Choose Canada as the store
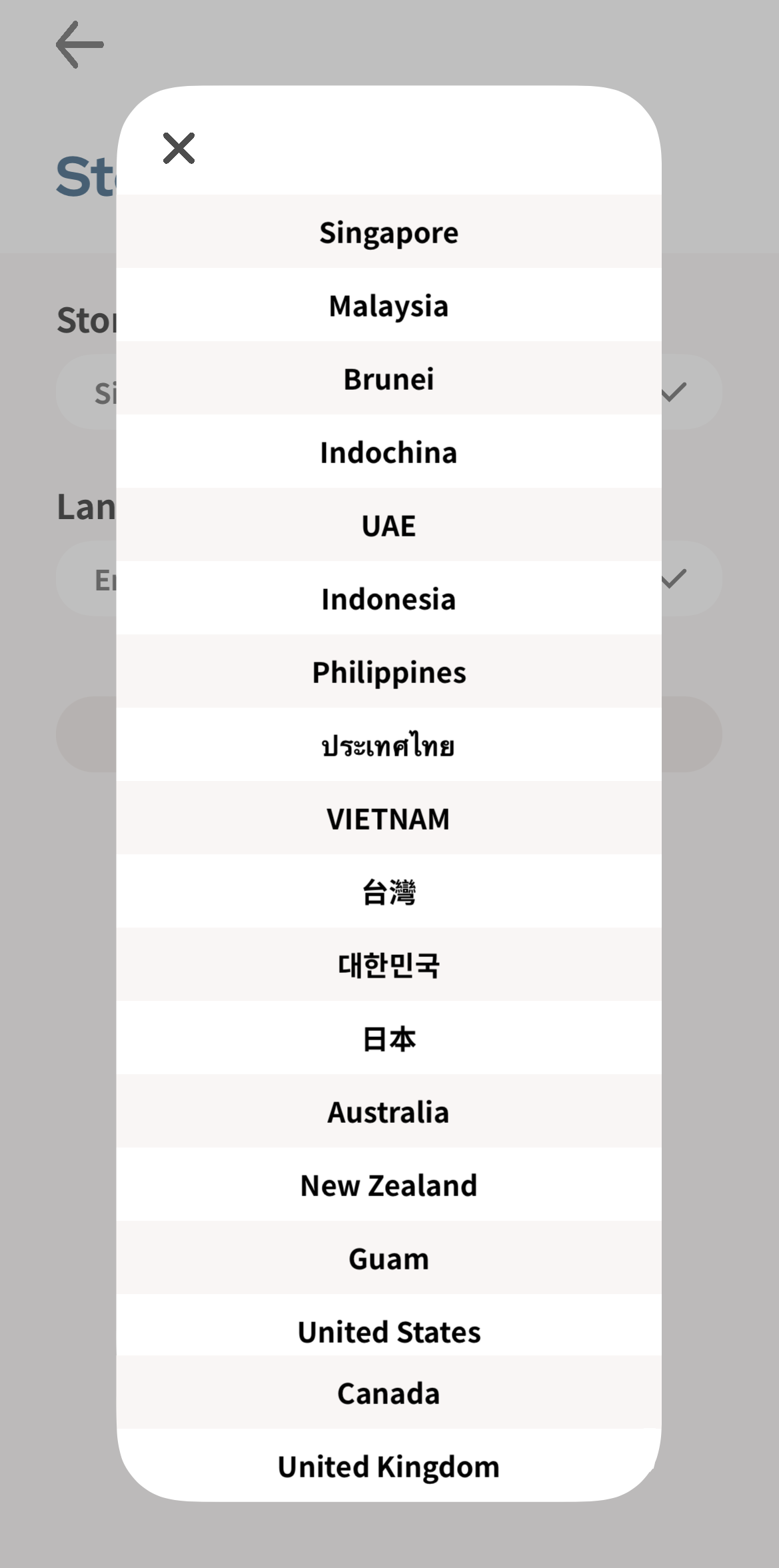The height and width of the screenshot is (1568, 779). [389, 1393]
